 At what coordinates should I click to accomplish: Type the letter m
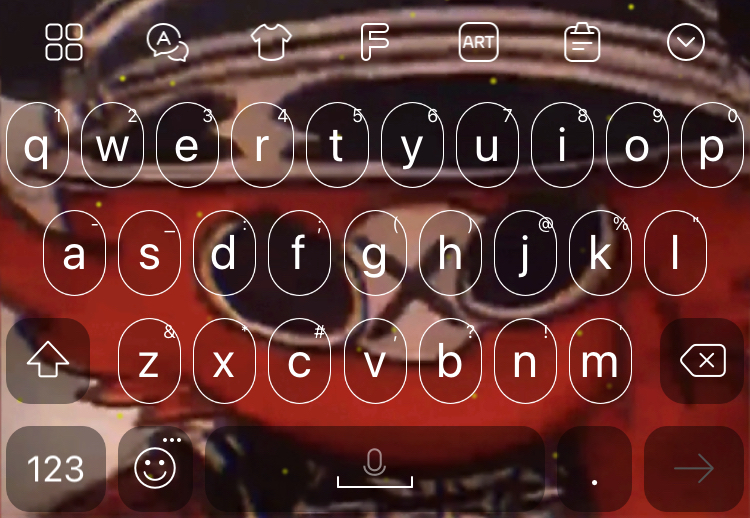pos(600,361)
